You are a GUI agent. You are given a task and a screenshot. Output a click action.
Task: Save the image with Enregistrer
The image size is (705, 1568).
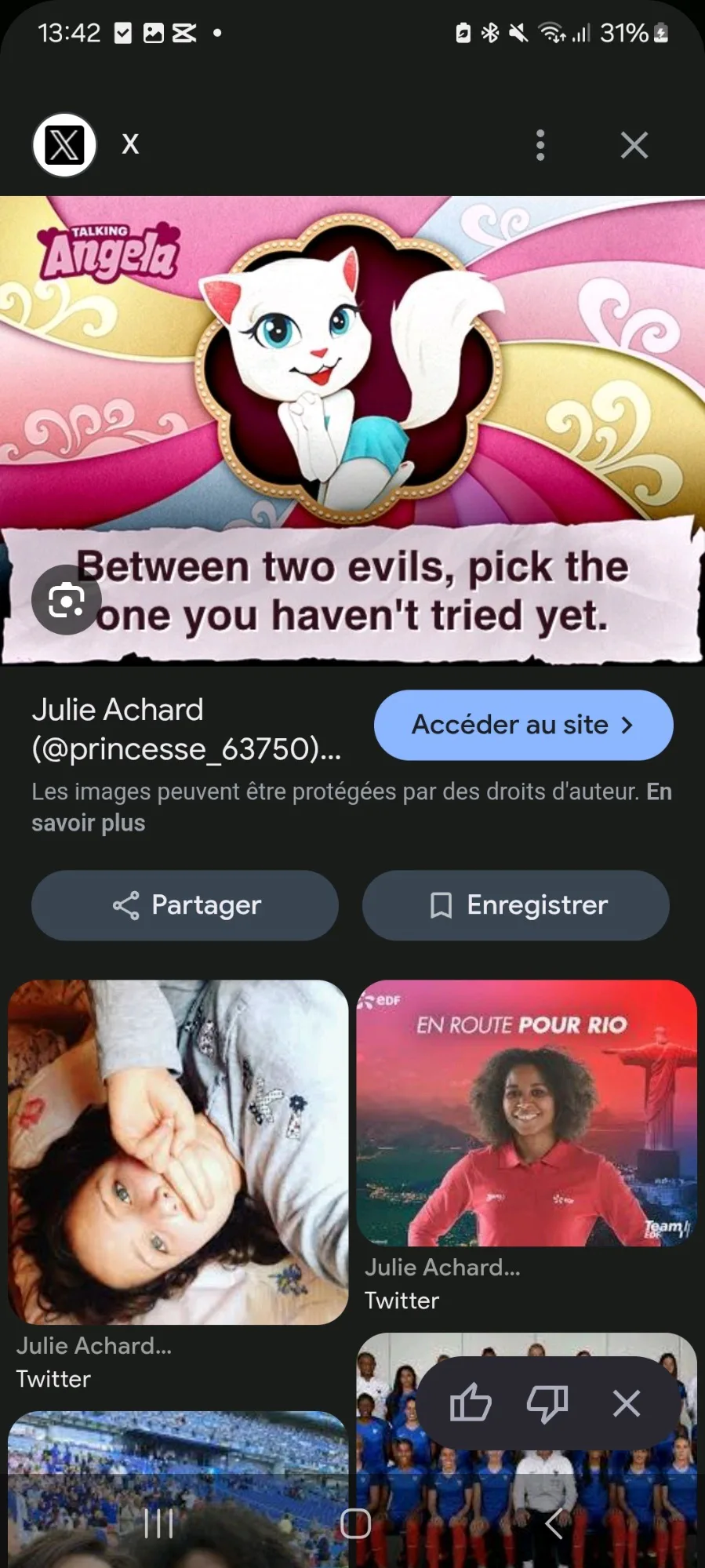tap(516, 905)
